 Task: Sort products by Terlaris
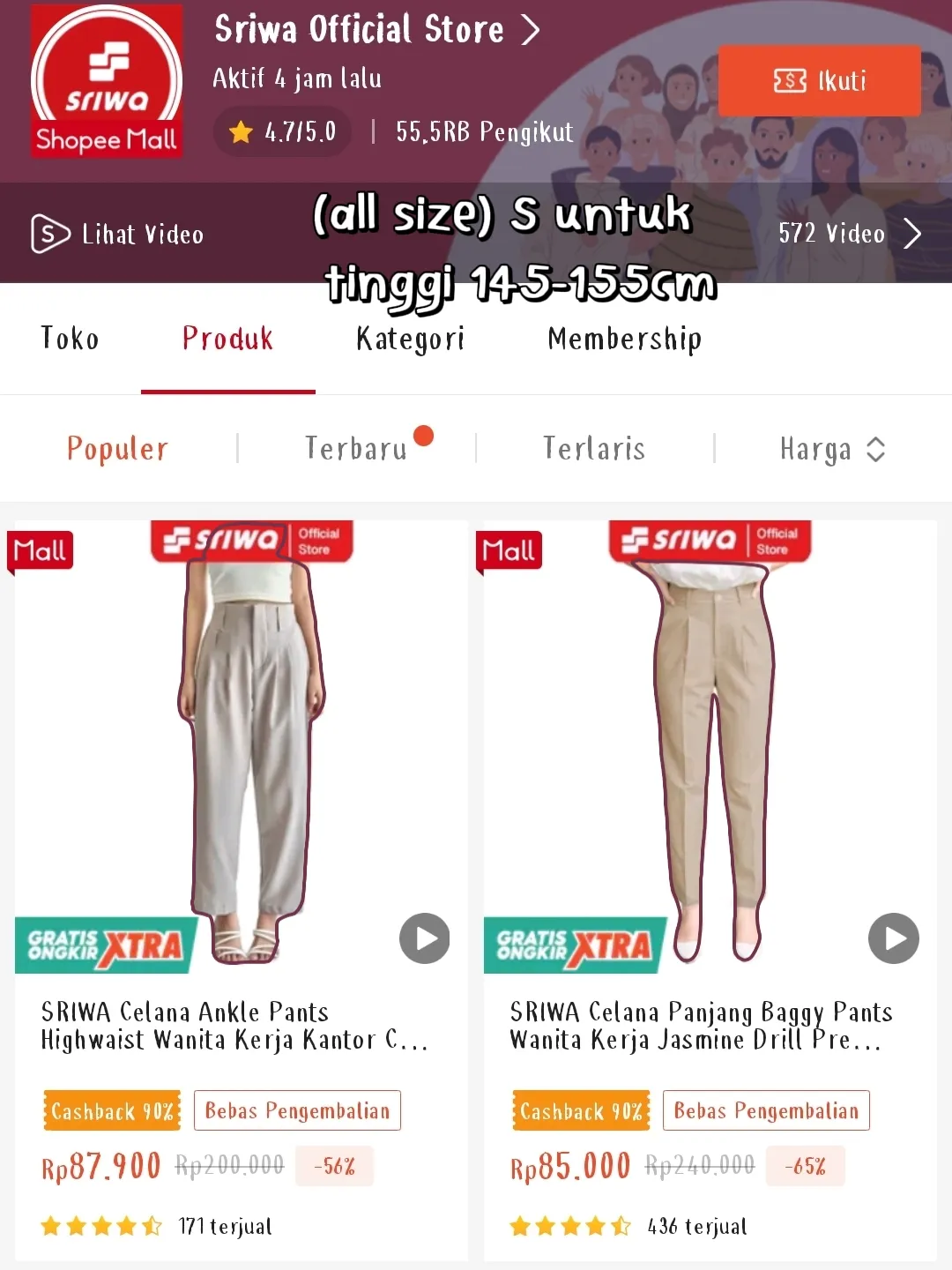[594, 449]
